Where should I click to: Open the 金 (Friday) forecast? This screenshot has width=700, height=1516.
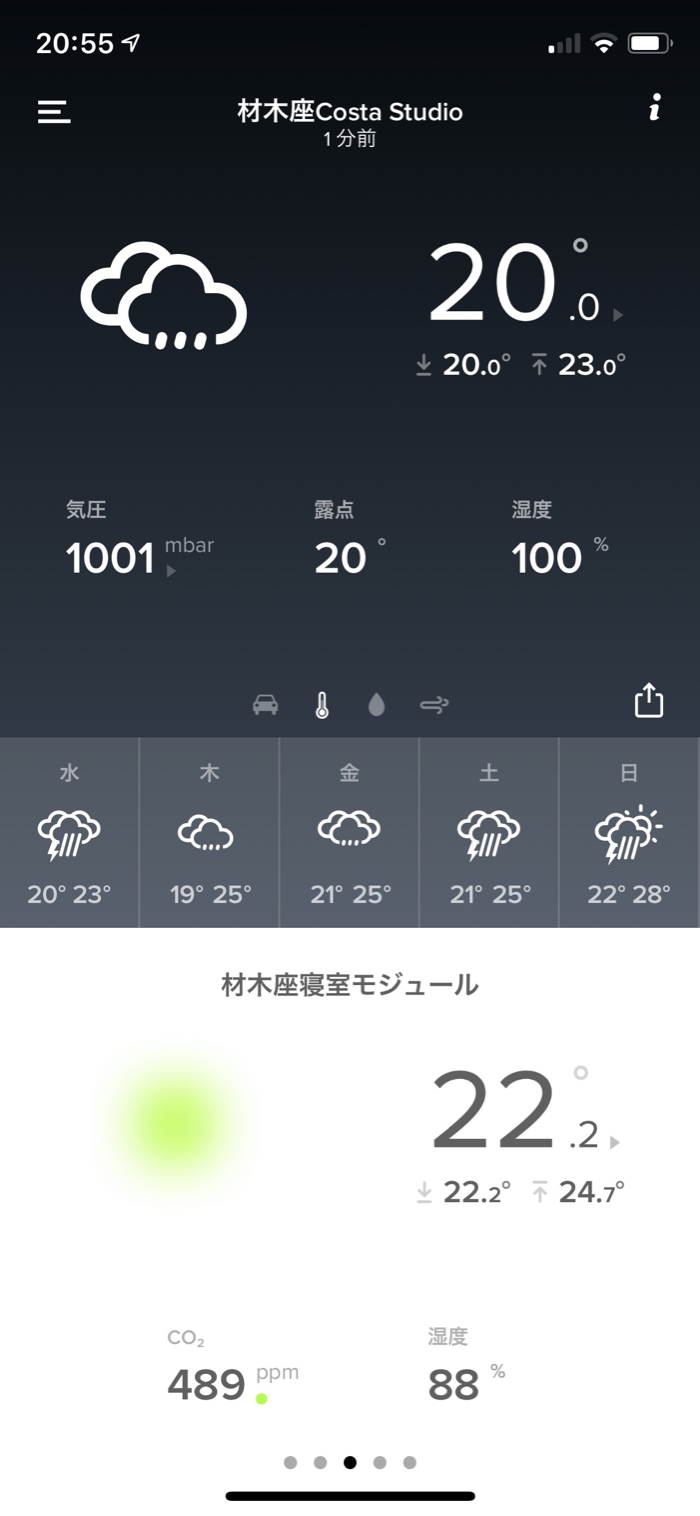tap(349, 832)
